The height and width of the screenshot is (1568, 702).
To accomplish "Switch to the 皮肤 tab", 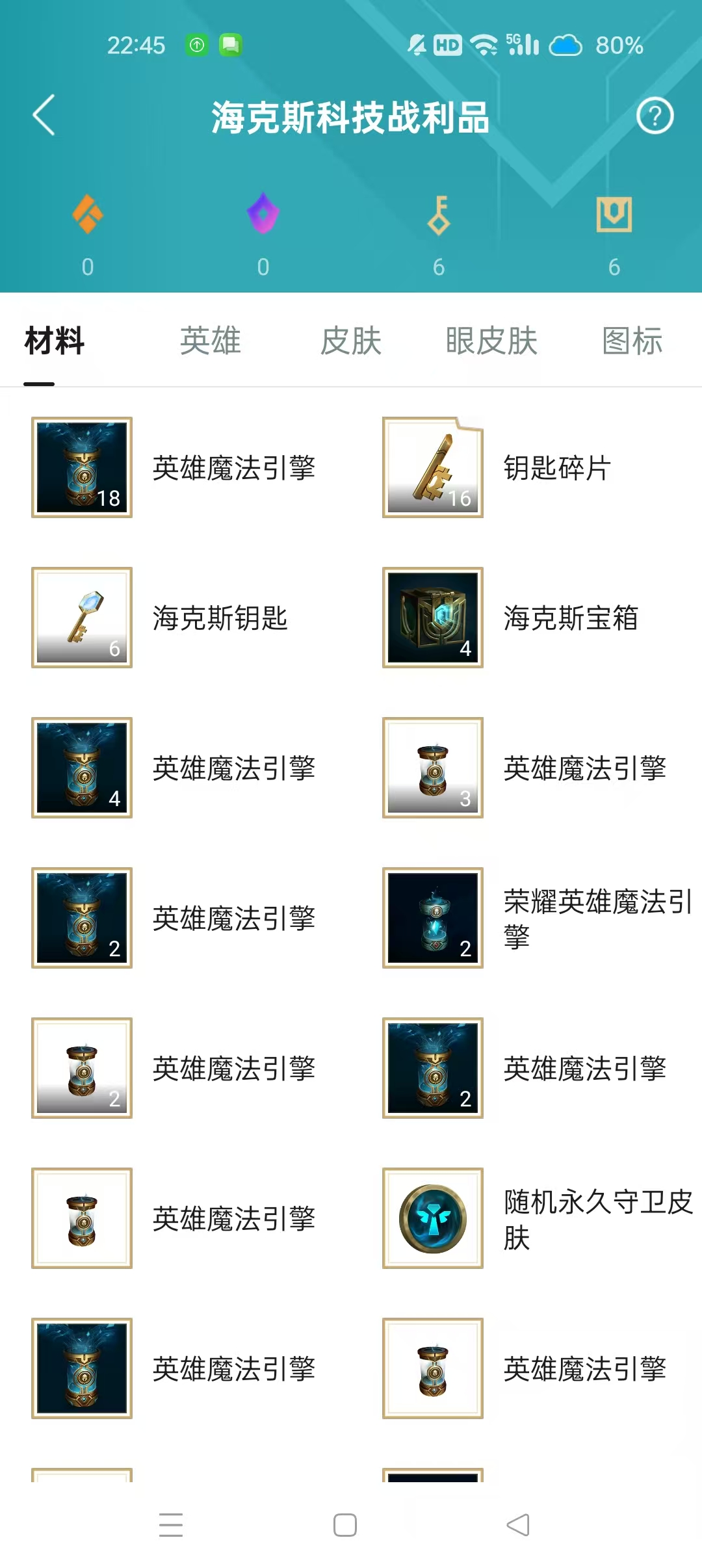I will [x=350, y=341].
